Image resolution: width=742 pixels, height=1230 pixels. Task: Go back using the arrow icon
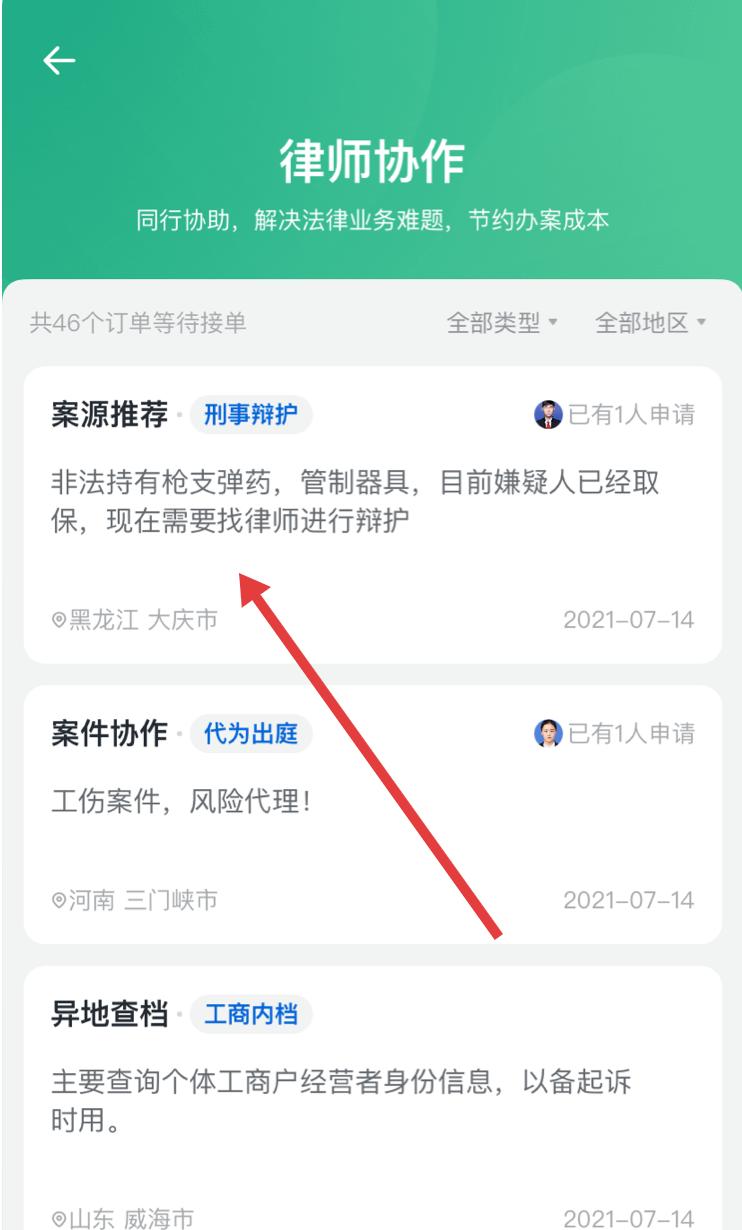59,61
